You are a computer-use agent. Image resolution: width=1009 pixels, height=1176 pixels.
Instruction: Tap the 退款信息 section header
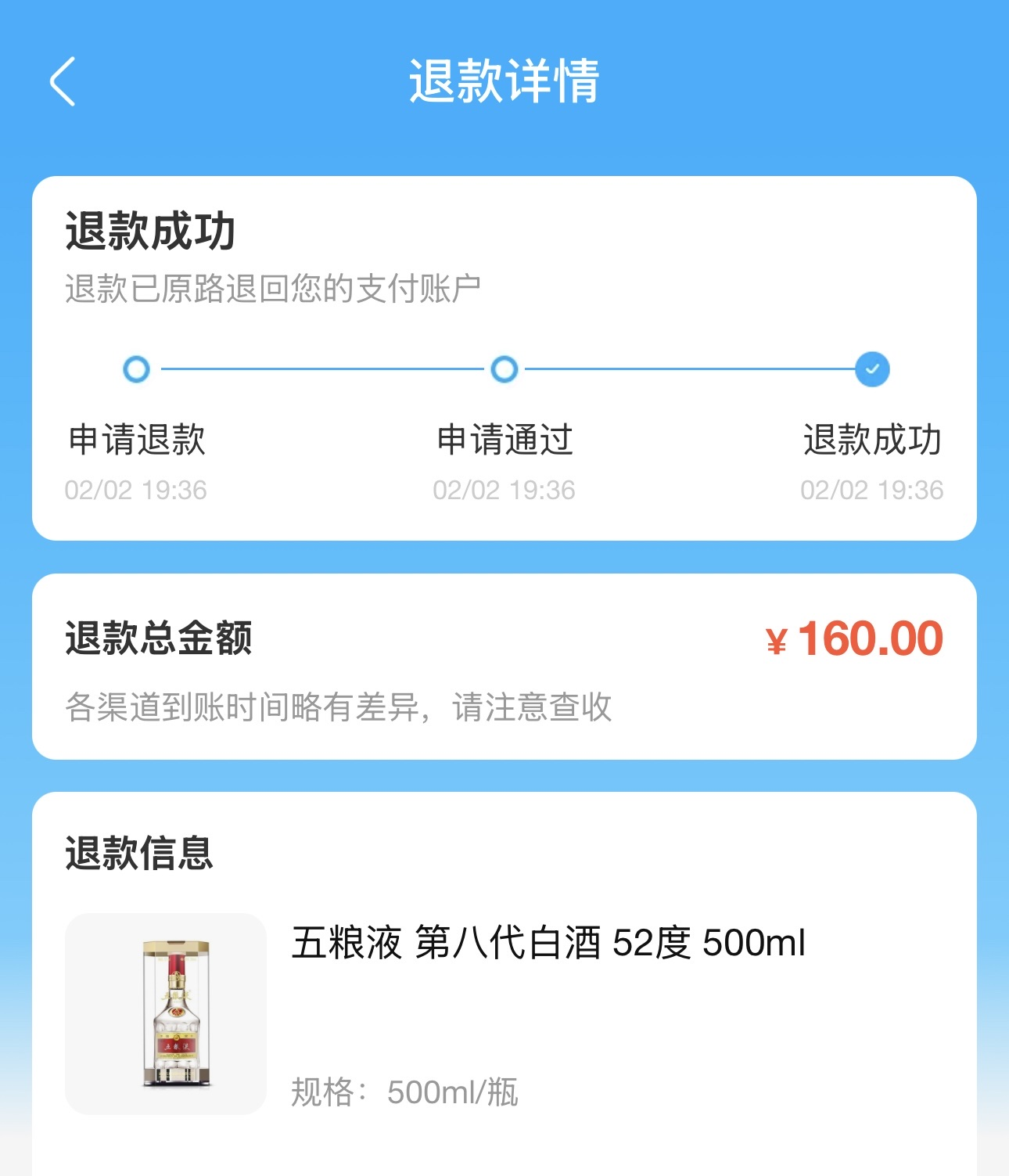[x=138, y=856]
